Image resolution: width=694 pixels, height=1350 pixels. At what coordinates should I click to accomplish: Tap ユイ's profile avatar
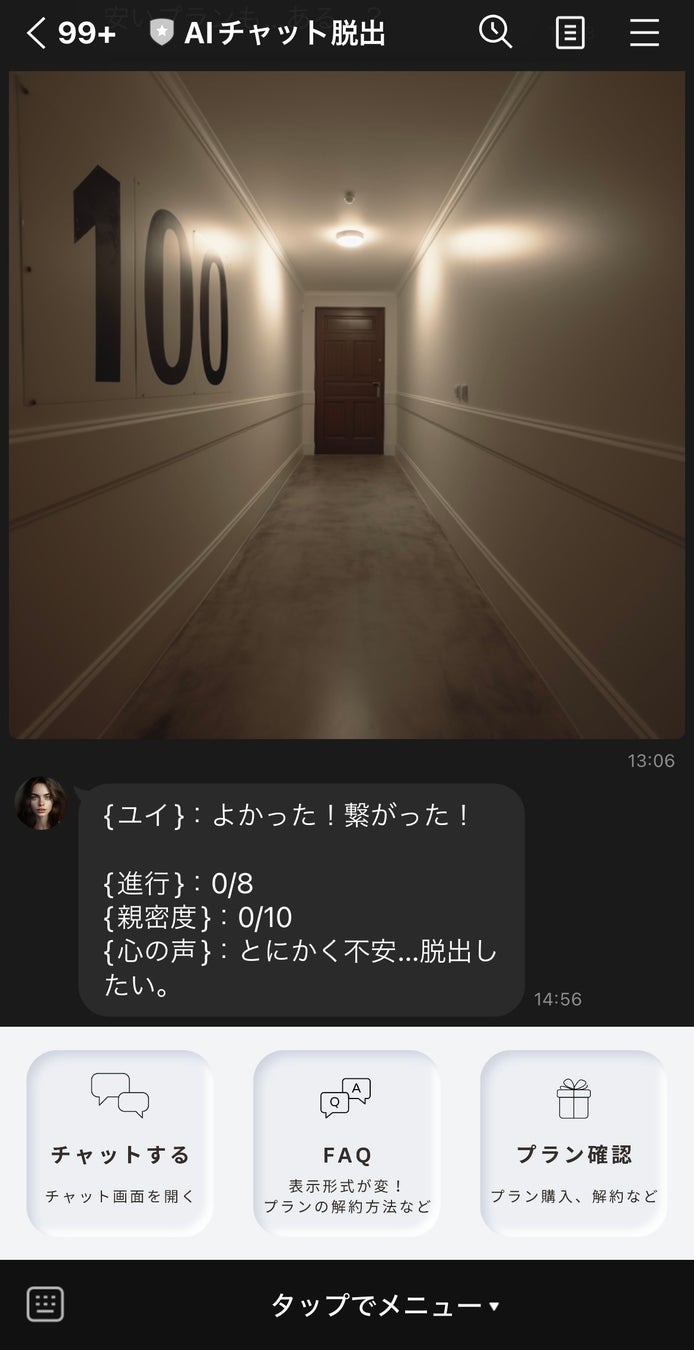click(x=40, y=803)
